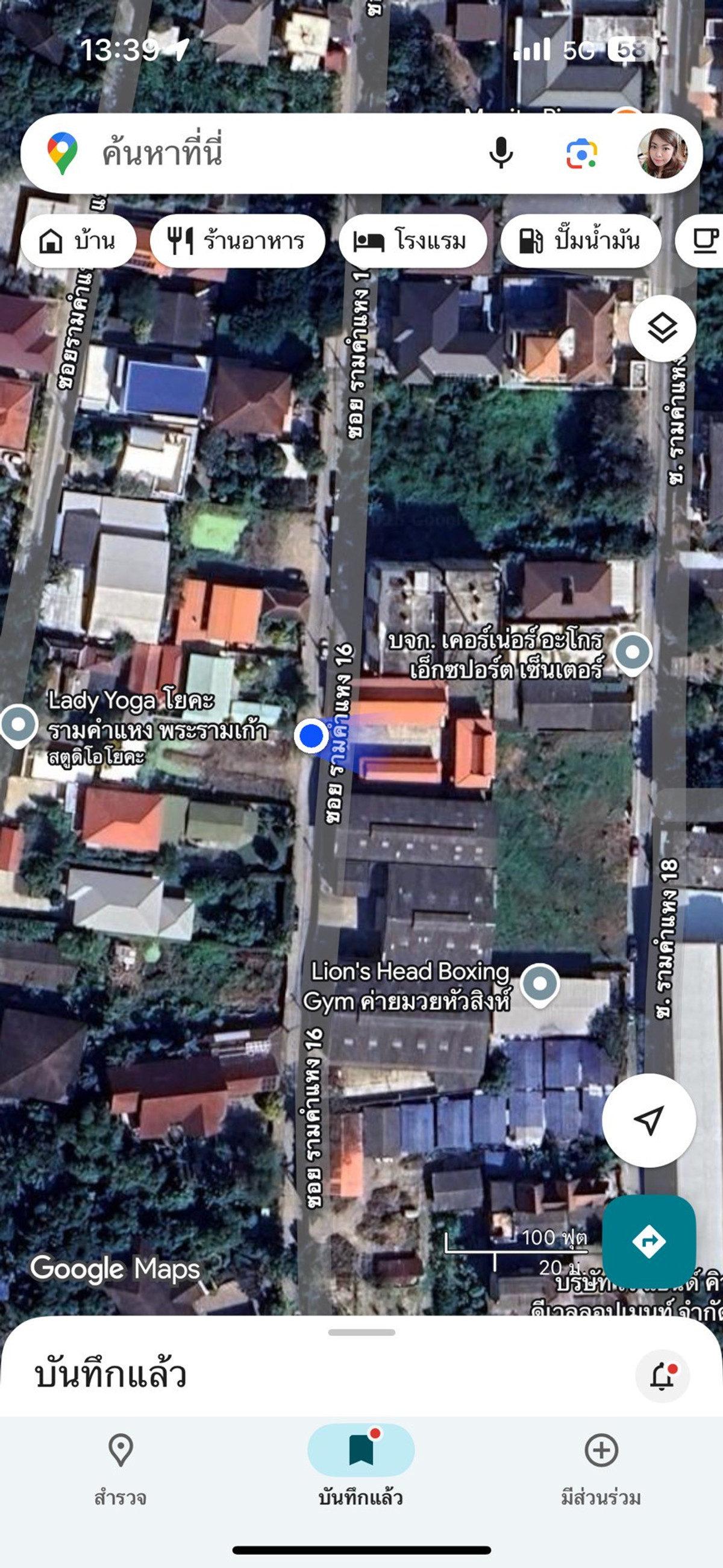Open the directions button
This screenshot has width=723, height=1568.
[648, 1241]
